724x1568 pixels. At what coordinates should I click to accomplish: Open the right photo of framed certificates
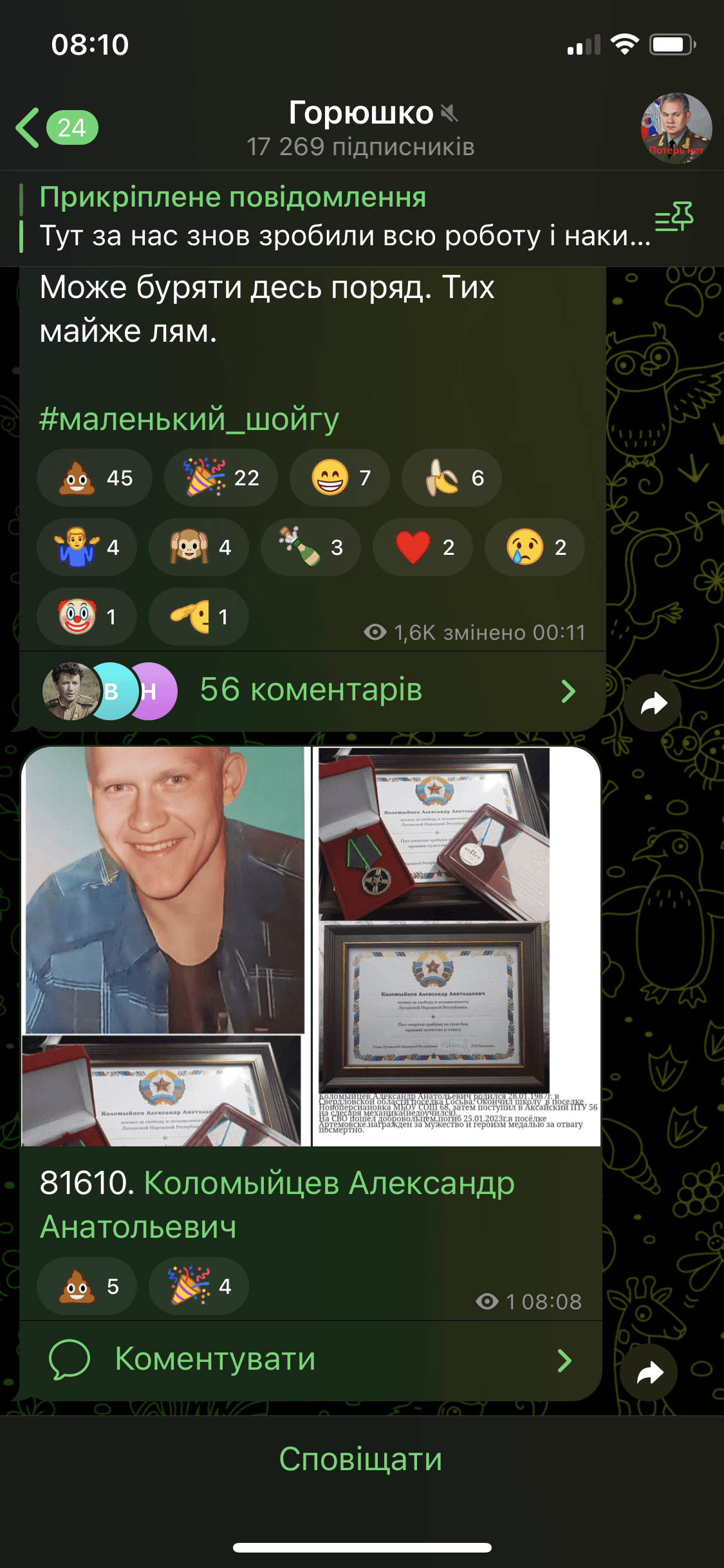point(457,946)
